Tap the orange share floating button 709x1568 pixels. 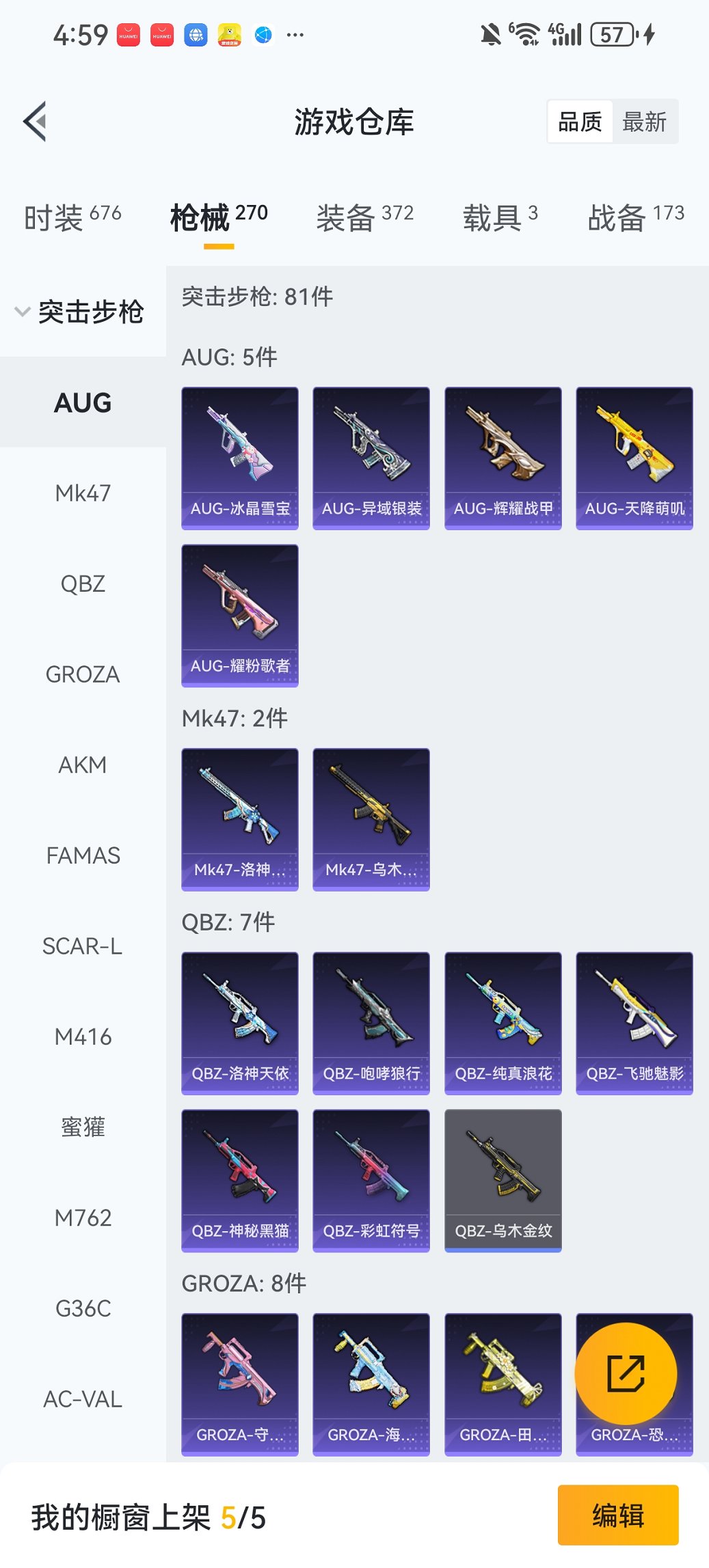pyautogui.click(x=626, y=1374)
